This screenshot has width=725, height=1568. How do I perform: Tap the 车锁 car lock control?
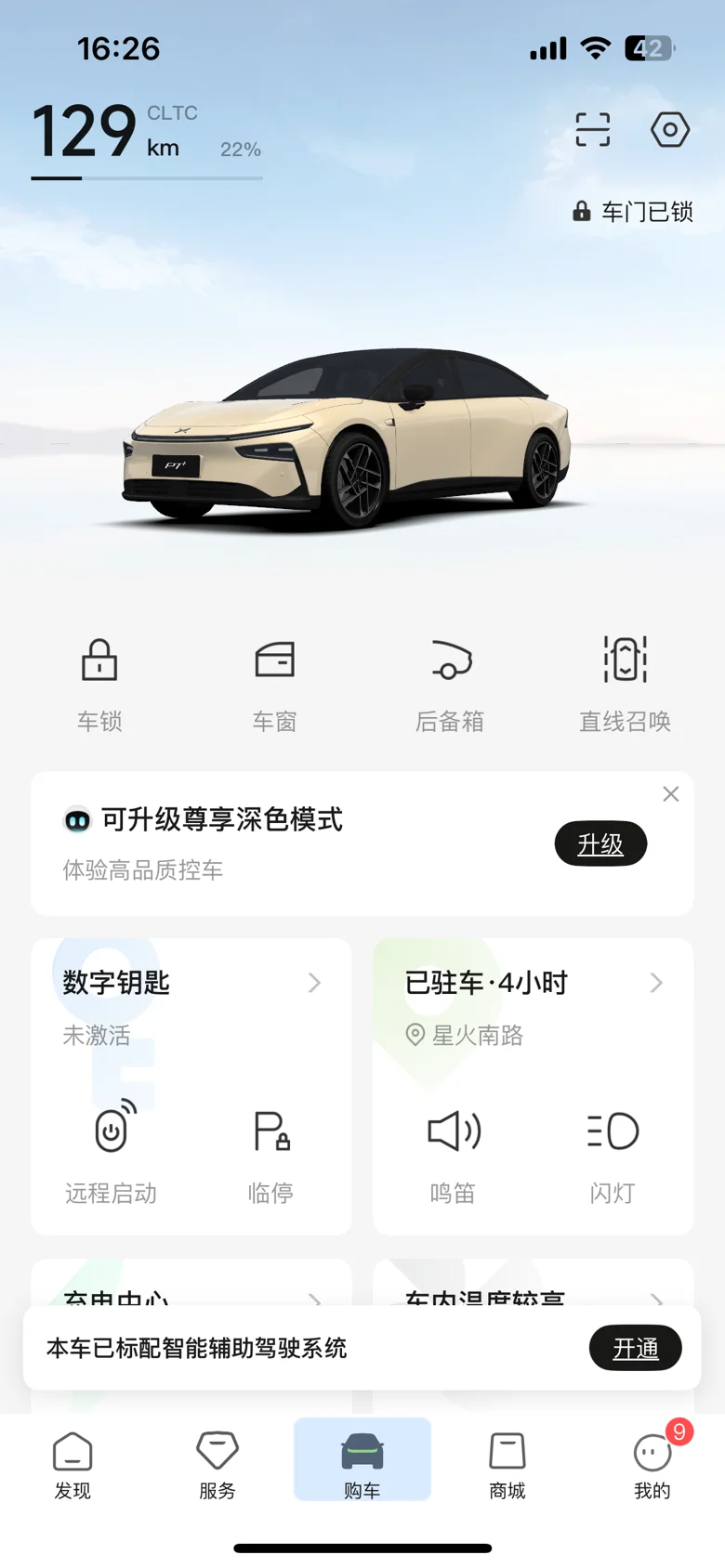99,683
